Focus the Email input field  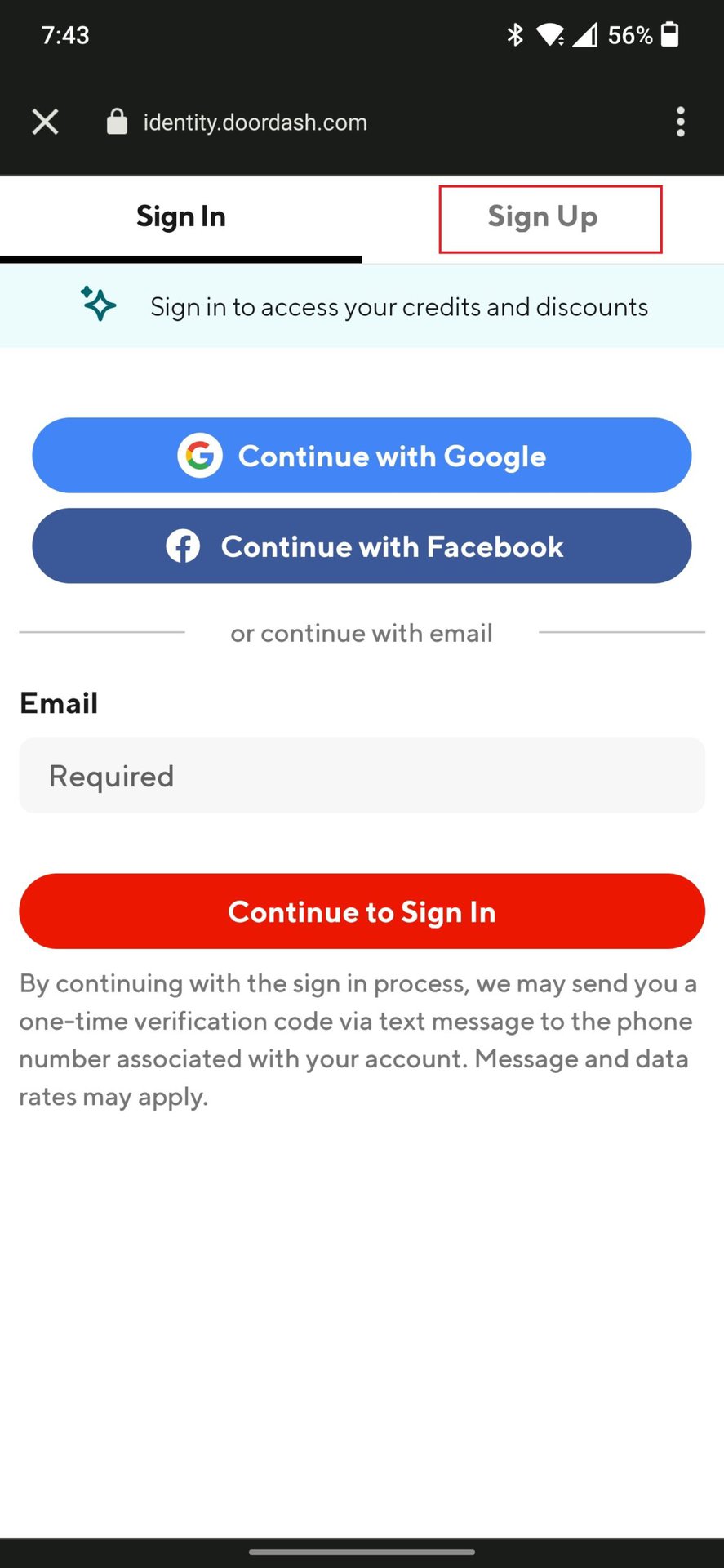[x=362, y=776]
